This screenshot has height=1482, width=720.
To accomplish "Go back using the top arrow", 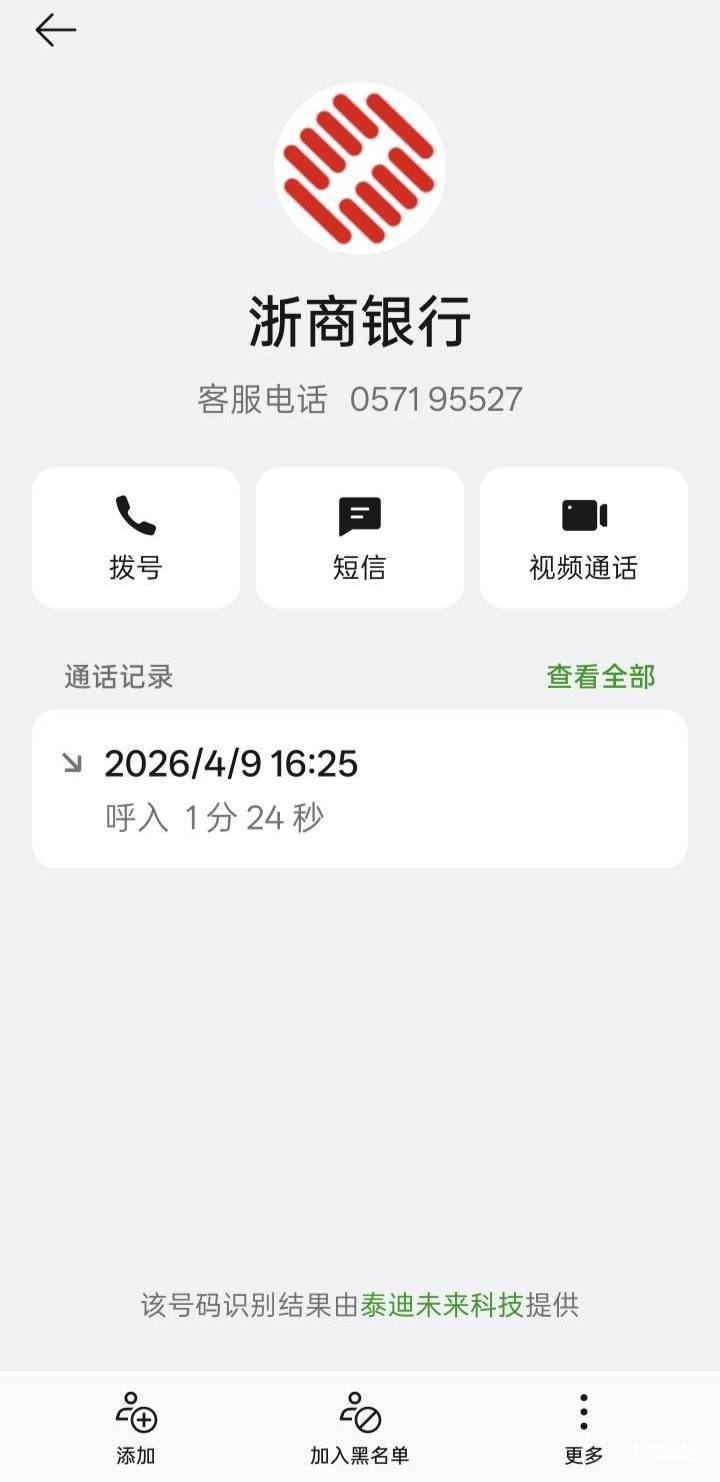I will 56,31.
